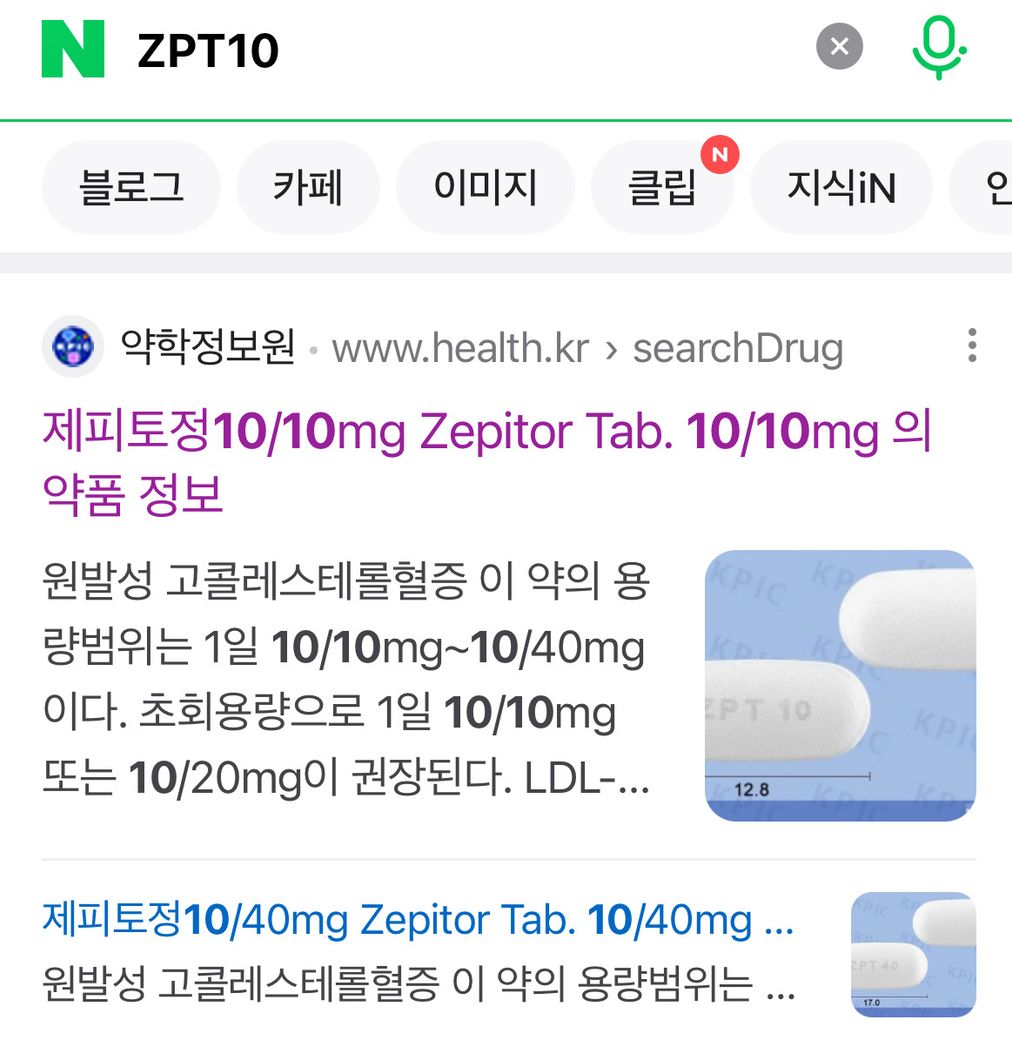The image size is (1012, 1040).
Task: Open 제피토정10/40mg Zepitor Tab. result
Action: point(418,920)
